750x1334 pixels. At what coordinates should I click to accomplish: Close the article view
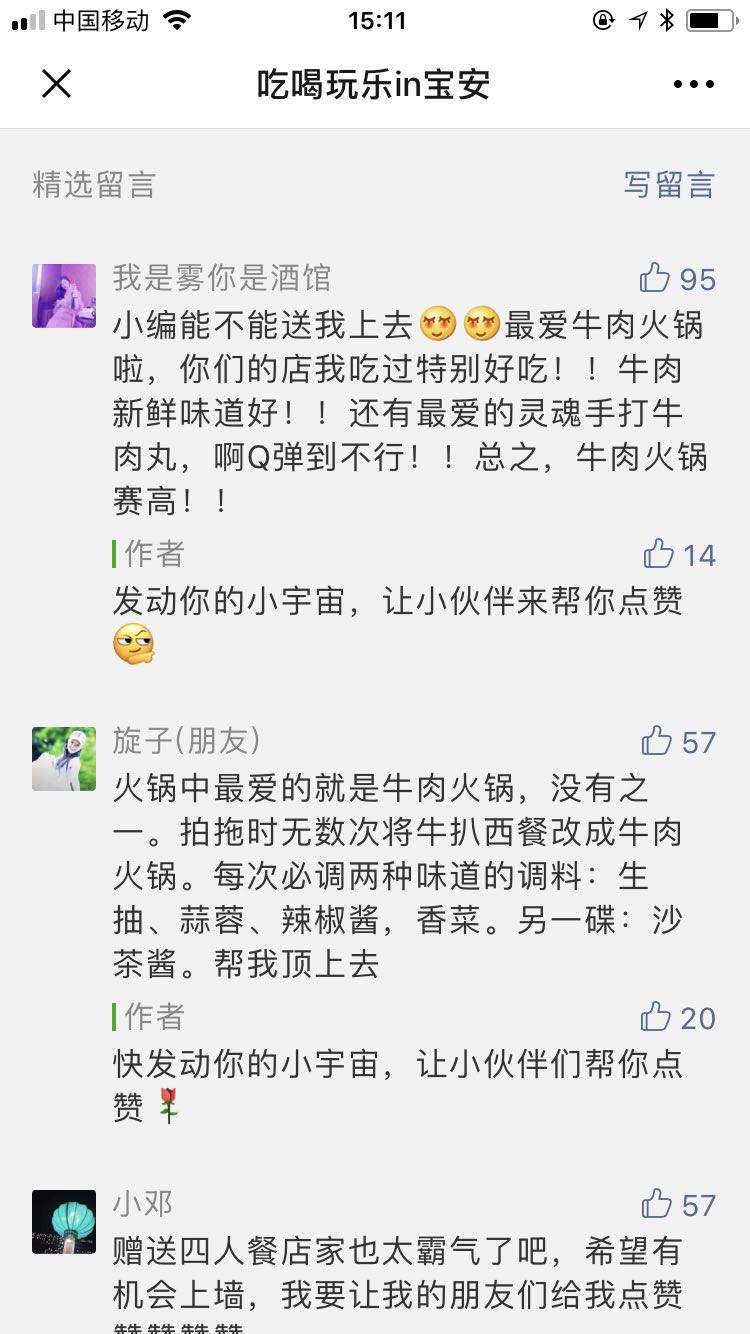57,84
